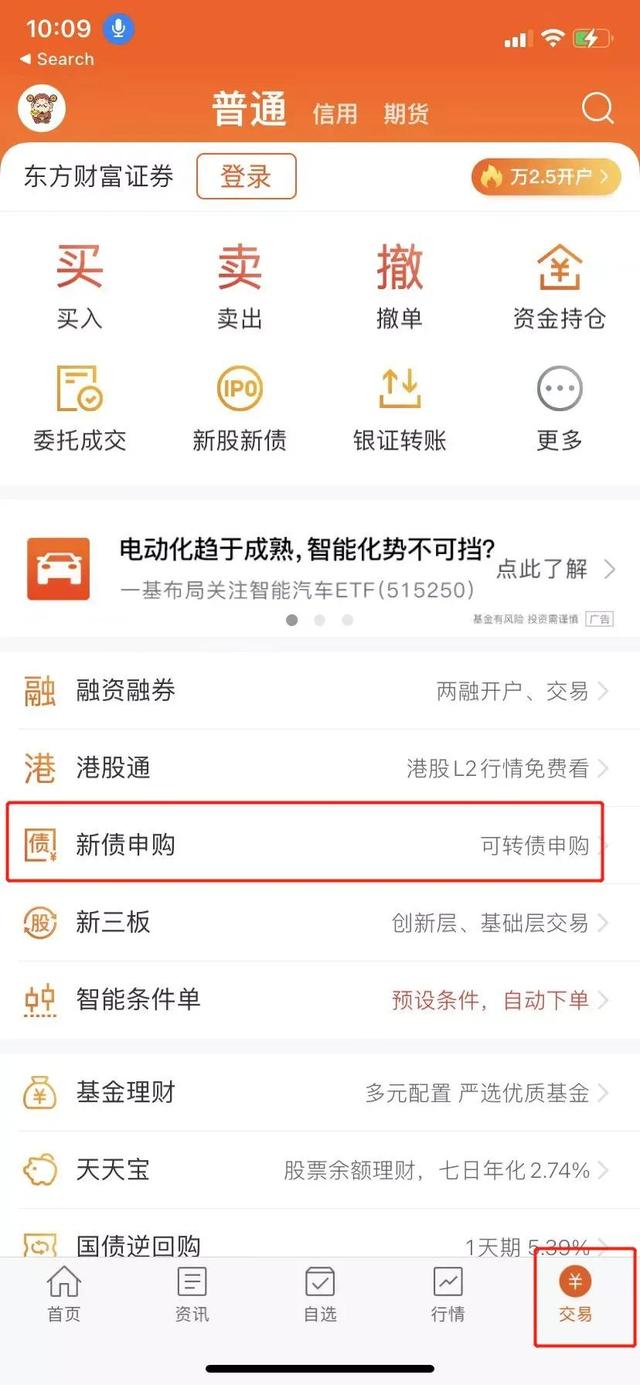Tap the 登录 button

[x=246, y=177]
